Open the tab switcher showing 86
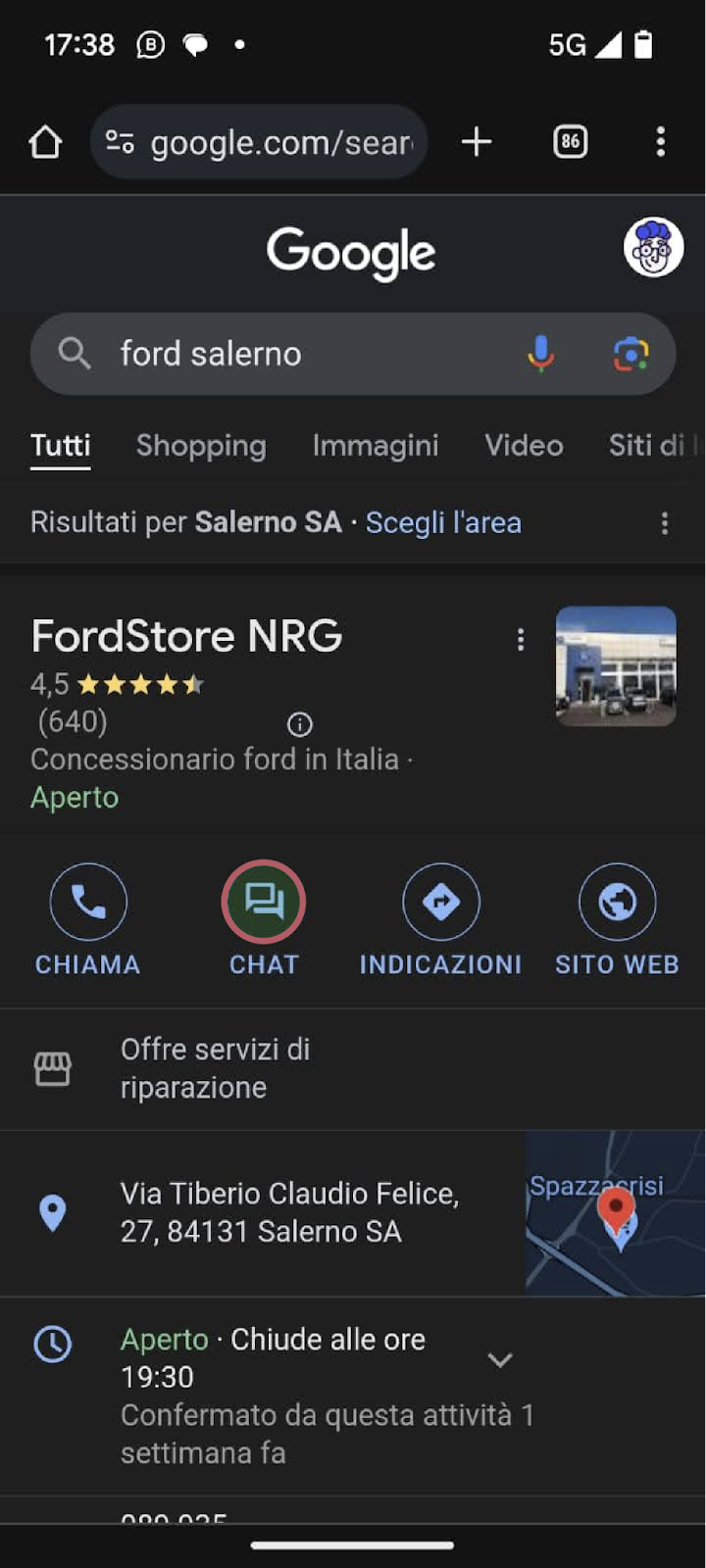 click(570, 142)
